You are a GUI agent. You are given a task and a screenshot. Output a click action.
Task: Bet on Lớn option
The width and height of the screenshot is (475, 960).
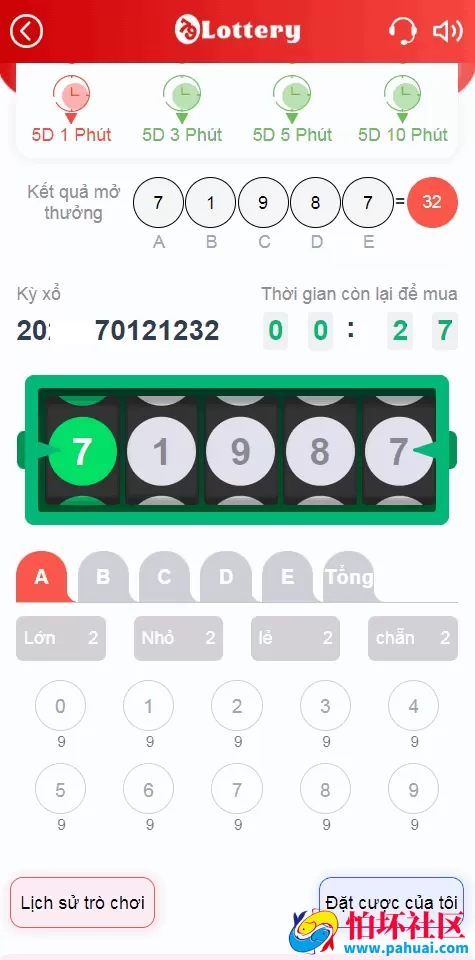click(61, 638)
